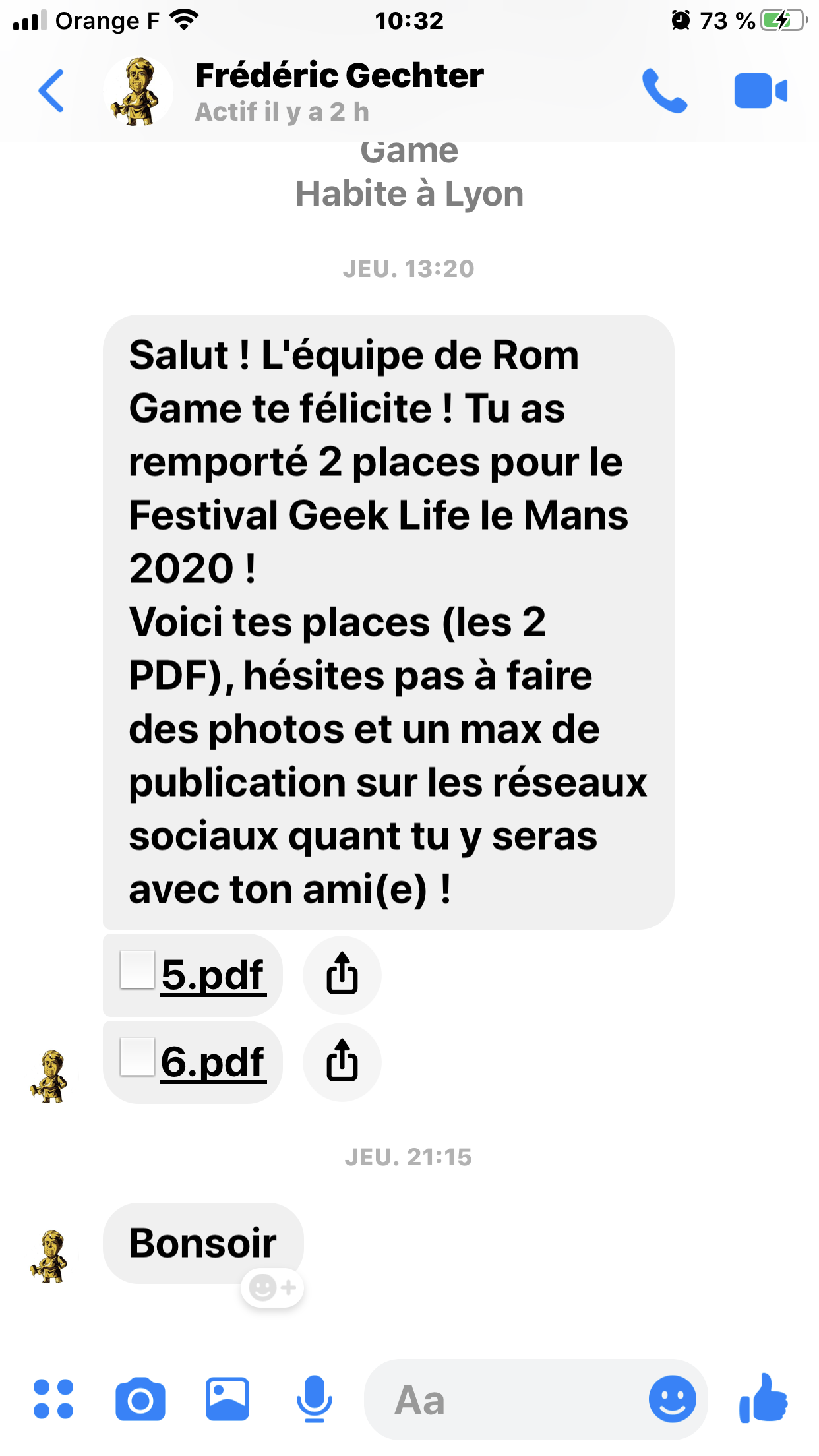Share the 5.pdf file
Screen dimensions: 819x1456
pos(342,975)
